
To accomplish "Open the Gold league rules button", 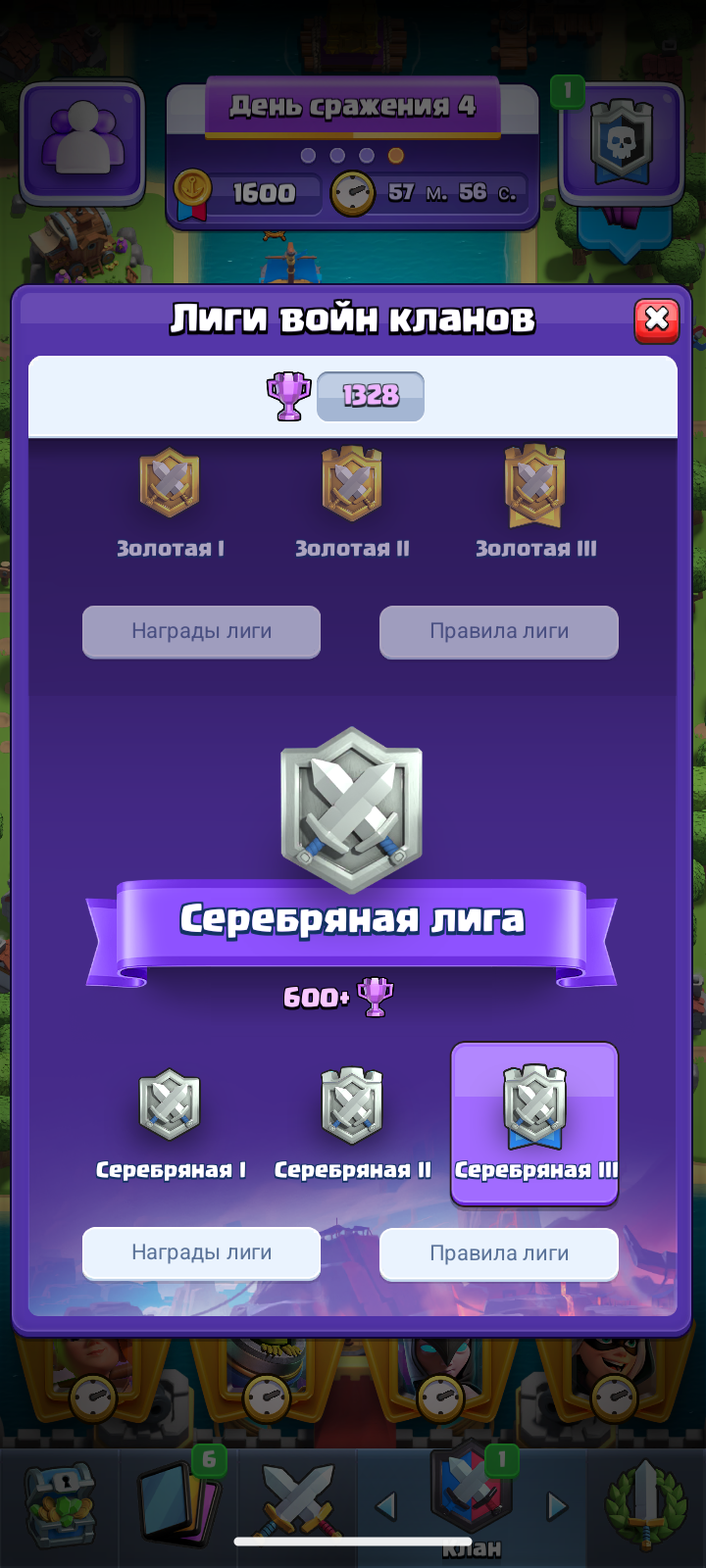I will (x=498, y=632).
